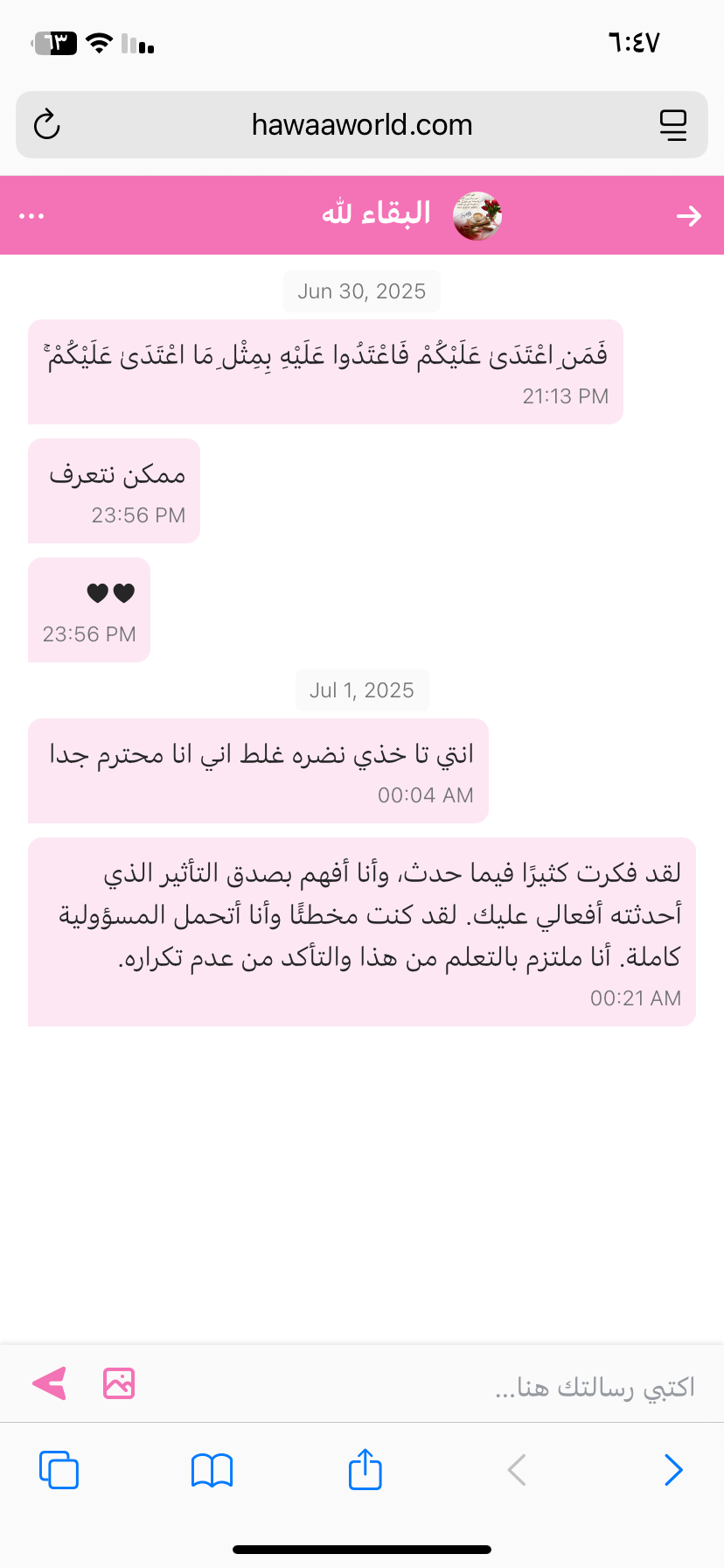Share this page from Safari

pos(365,1469)
